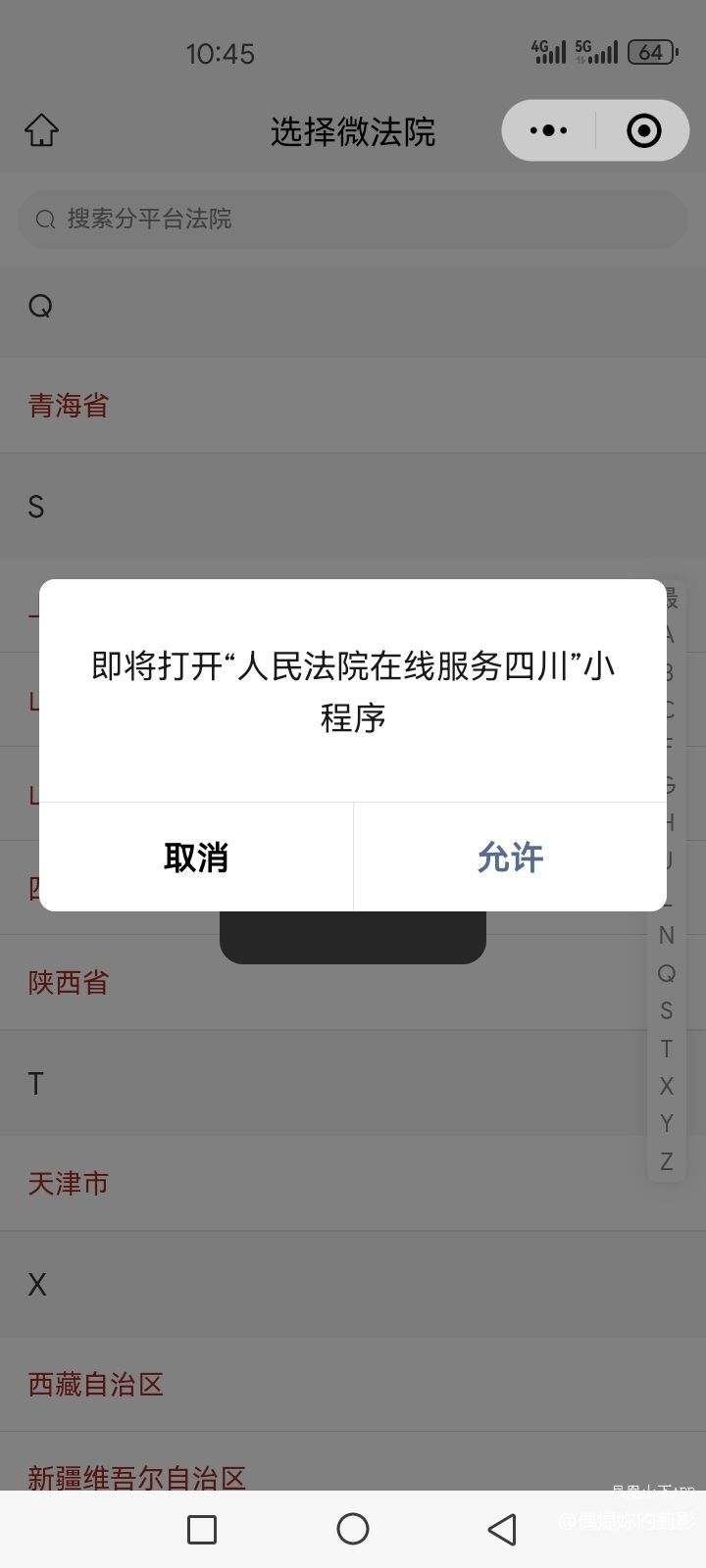Screen dimensions: 706x1568
Task: Tap 取消 to dismiss the dialog
Action: 196,857
